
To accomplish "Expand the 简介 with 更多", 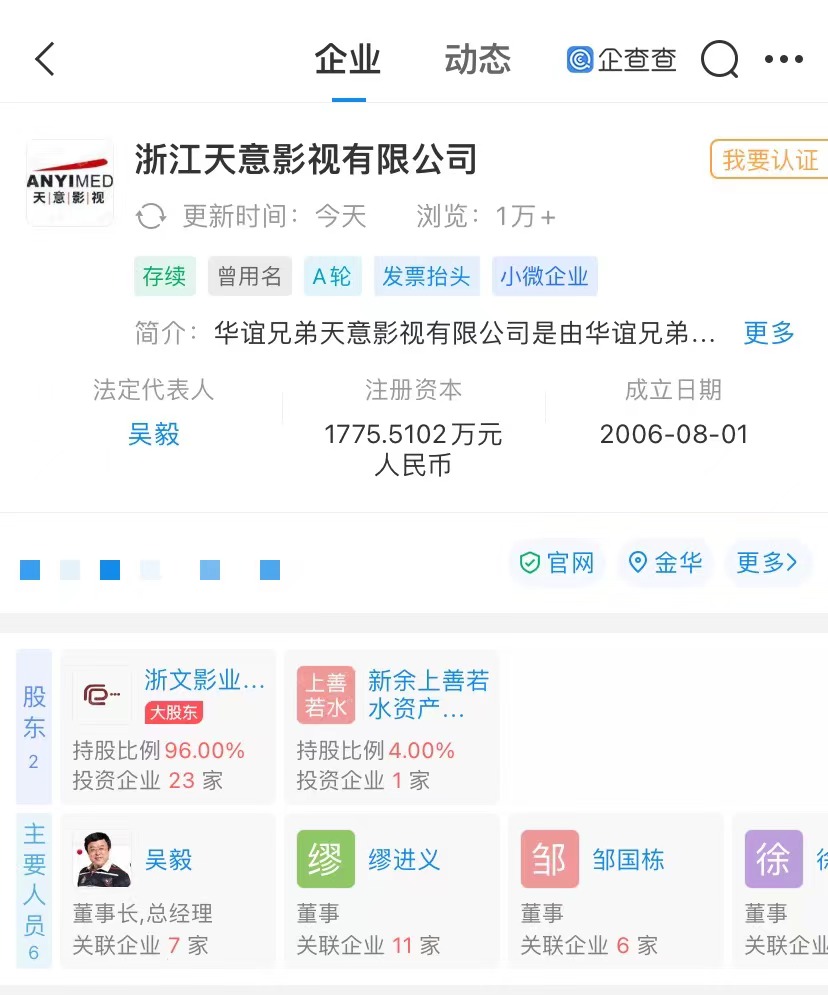I will coord(768,333).
